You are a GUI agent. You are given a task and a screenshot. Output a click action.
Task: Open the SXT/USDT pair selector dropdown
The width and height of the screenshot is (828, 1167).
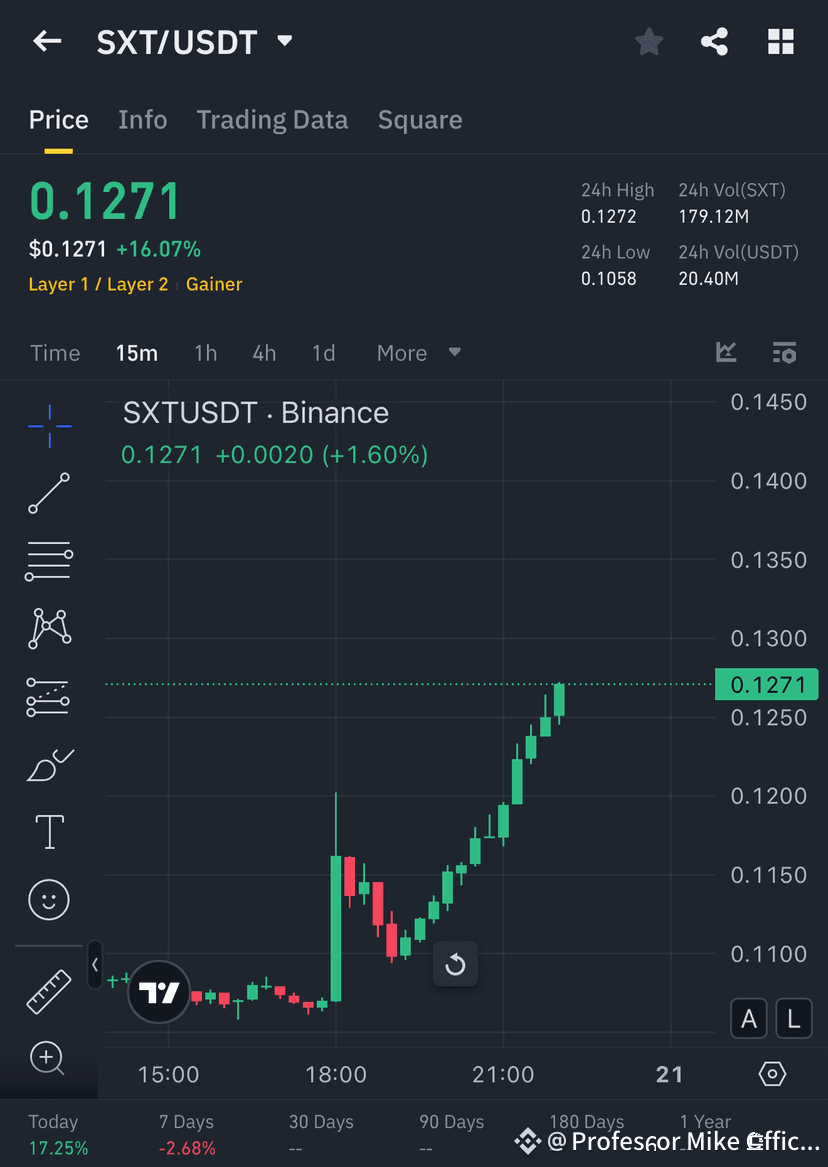point(284,42)
